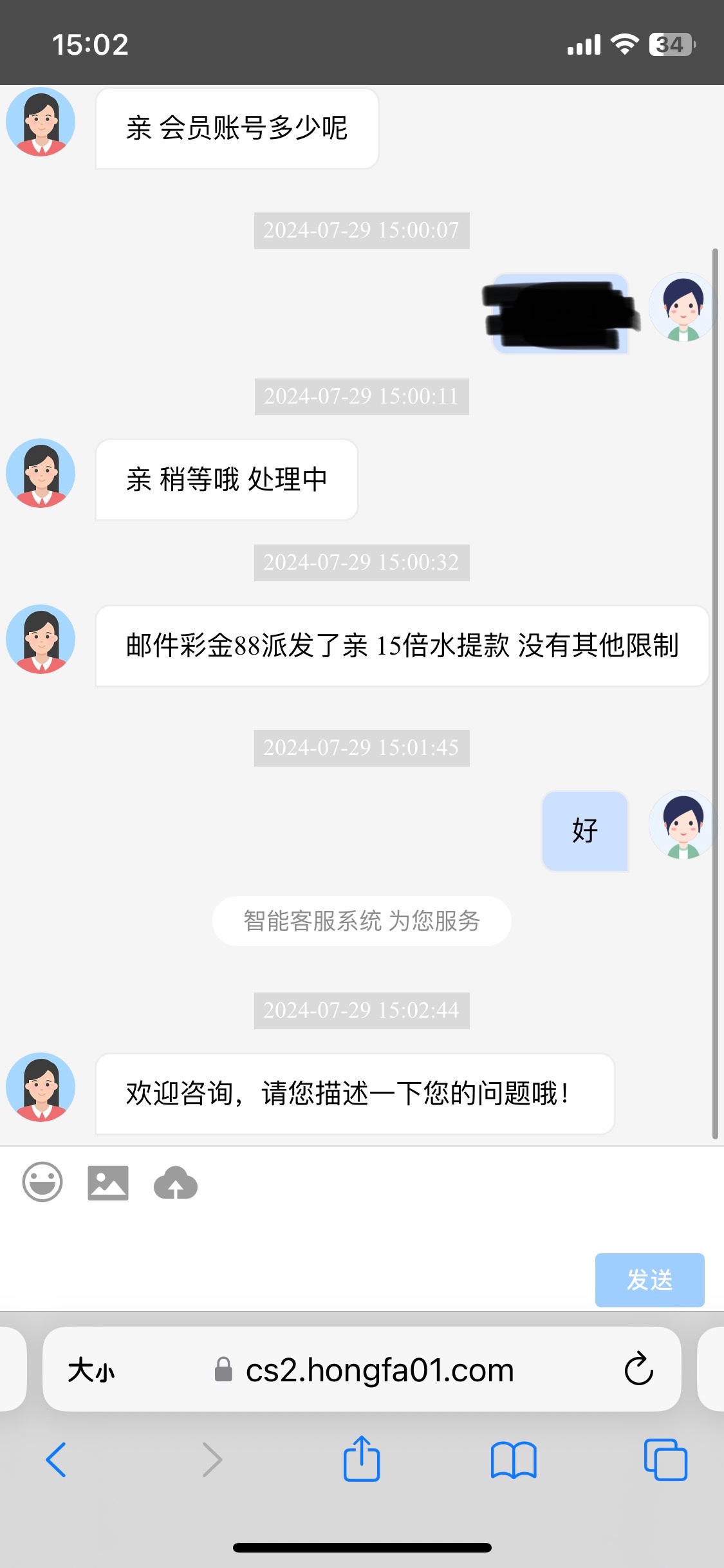Show all open tabs
This screenshot has height=1568, width=724.
665,1459
